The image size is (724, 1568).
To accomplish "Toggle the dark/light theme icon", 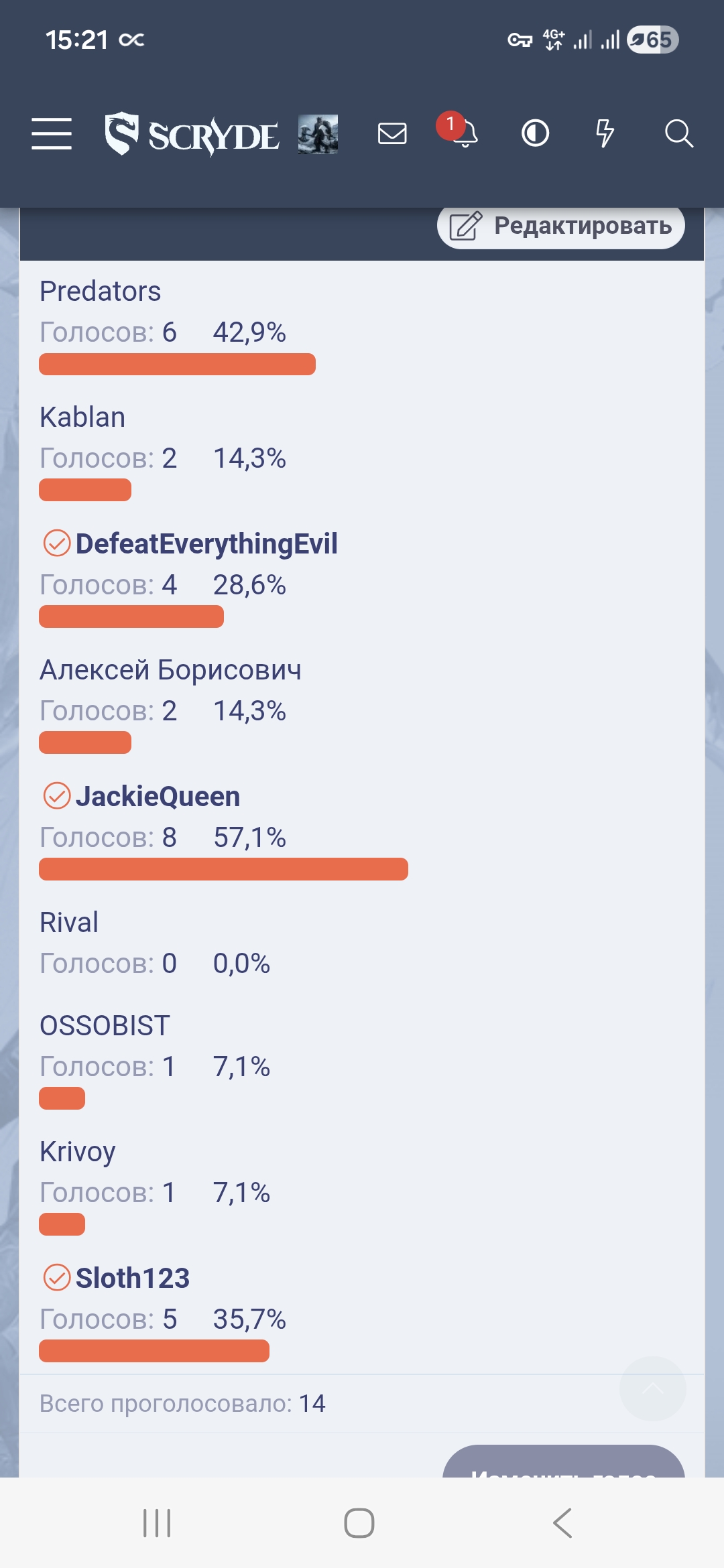I will pyautogui.click(x=535, y=133).
